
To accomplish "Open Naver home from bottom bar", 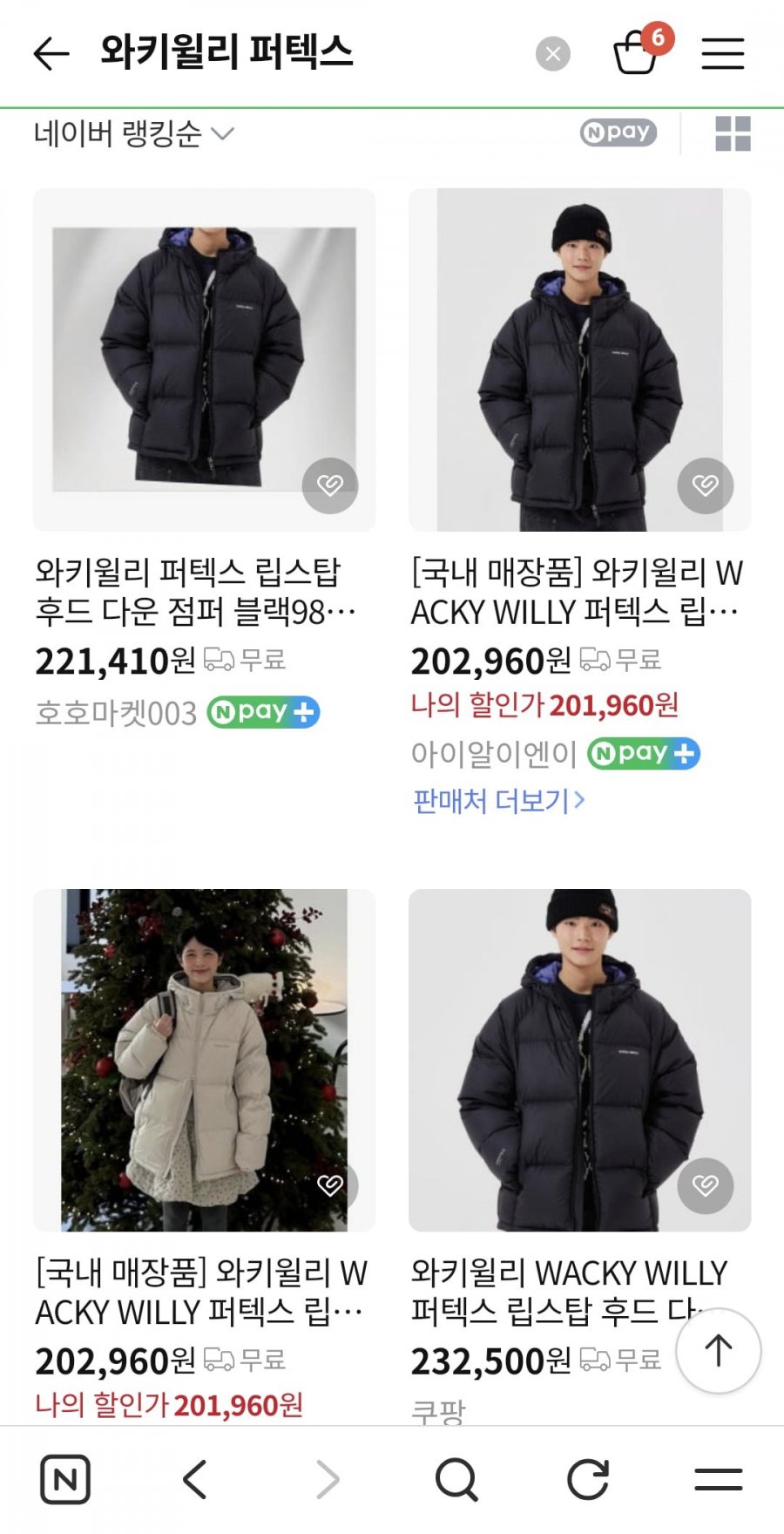I will coord(65,1479).
